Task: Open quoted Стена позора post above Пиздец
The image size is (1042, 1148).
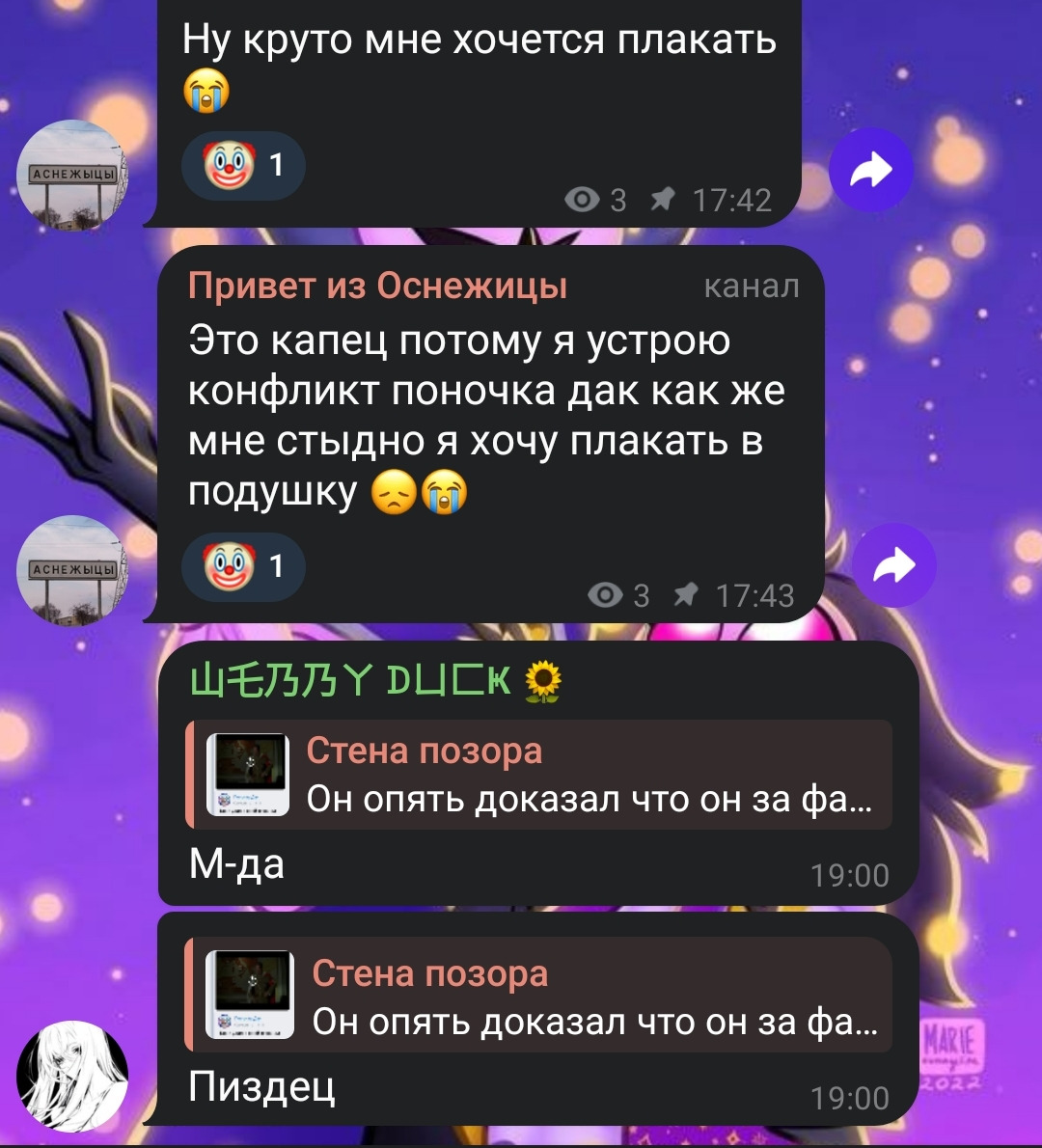Action: click(542, 998)
